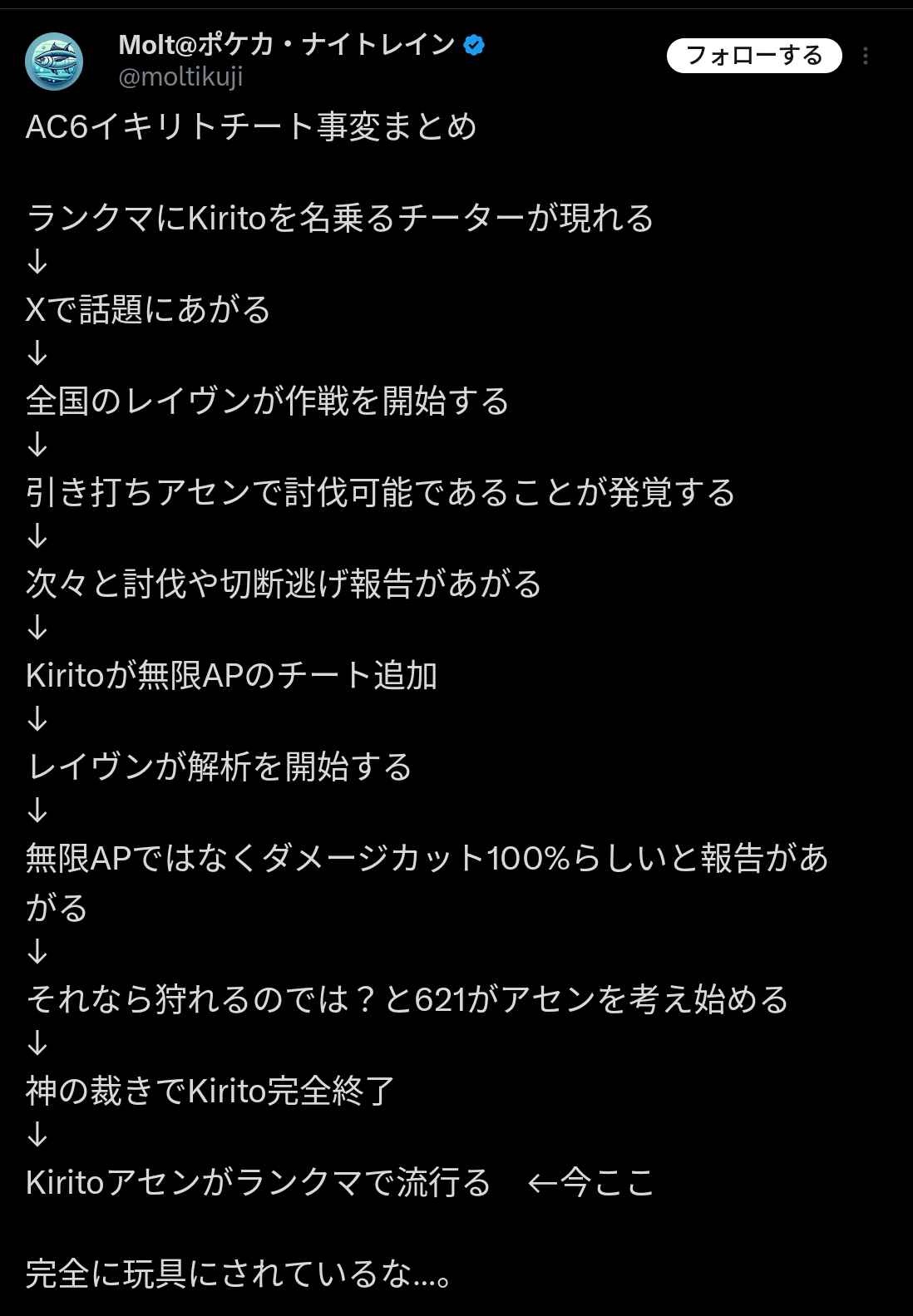Open the @moltikuji profile link
This screenshot has width=913, height=1316.
[180, 77]
